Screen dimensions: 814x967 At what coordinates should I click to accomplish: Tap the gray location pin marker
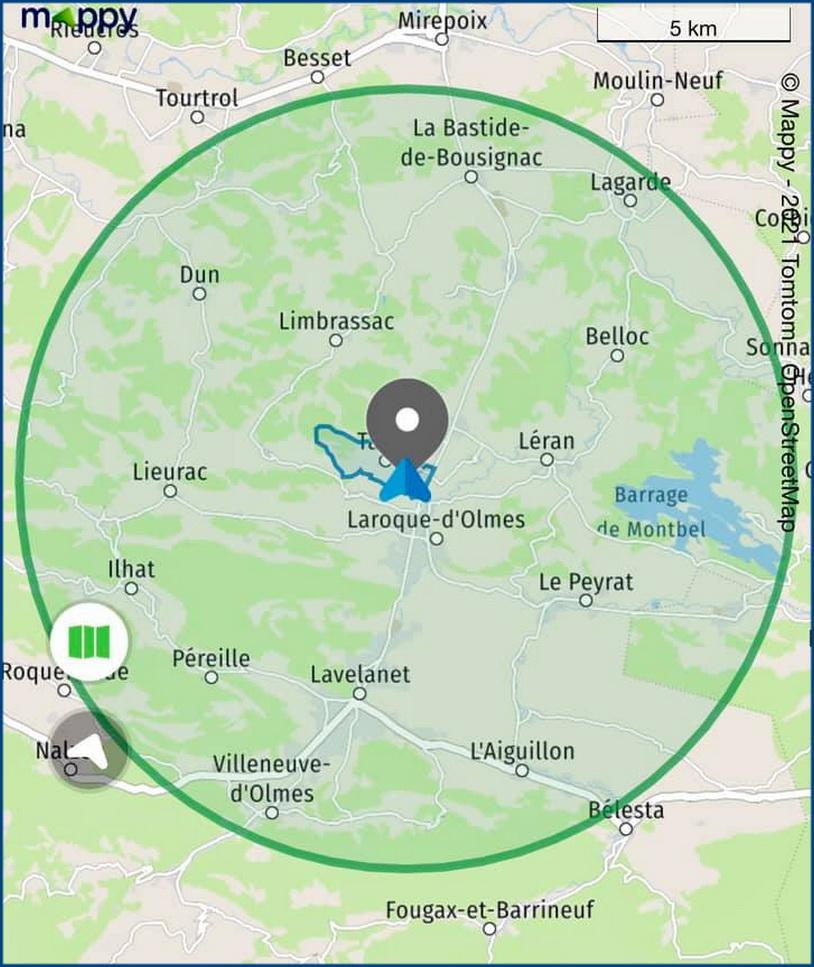pos(406,421)
